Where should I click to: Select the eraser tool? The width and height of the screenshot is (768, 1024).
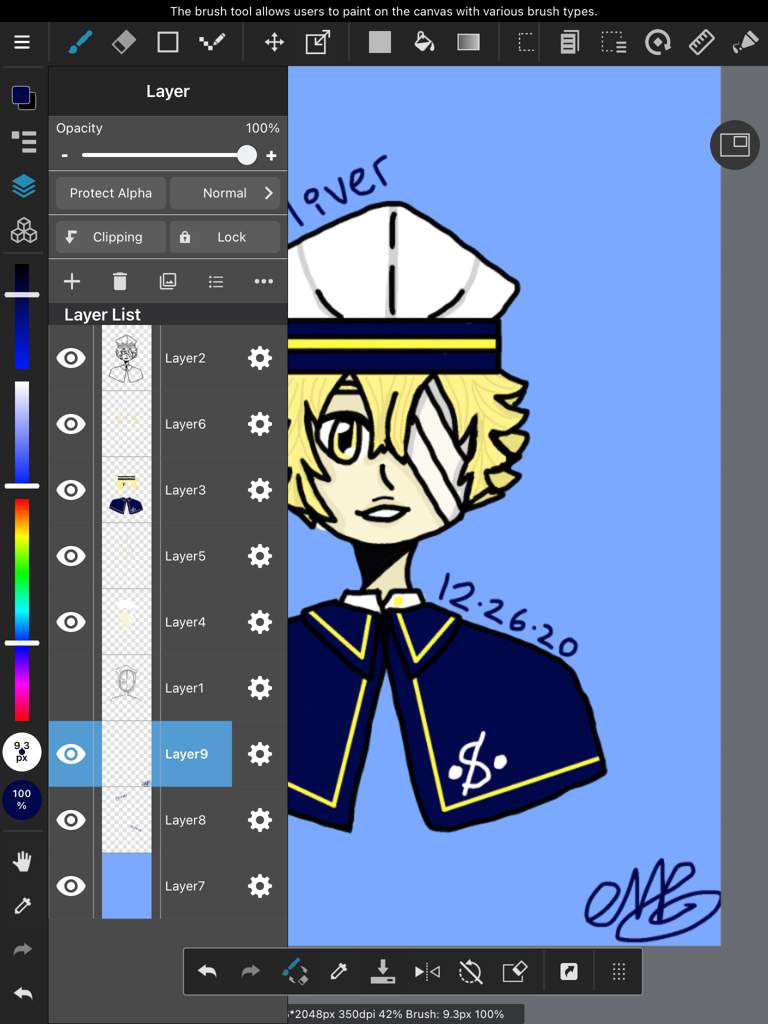123,42
